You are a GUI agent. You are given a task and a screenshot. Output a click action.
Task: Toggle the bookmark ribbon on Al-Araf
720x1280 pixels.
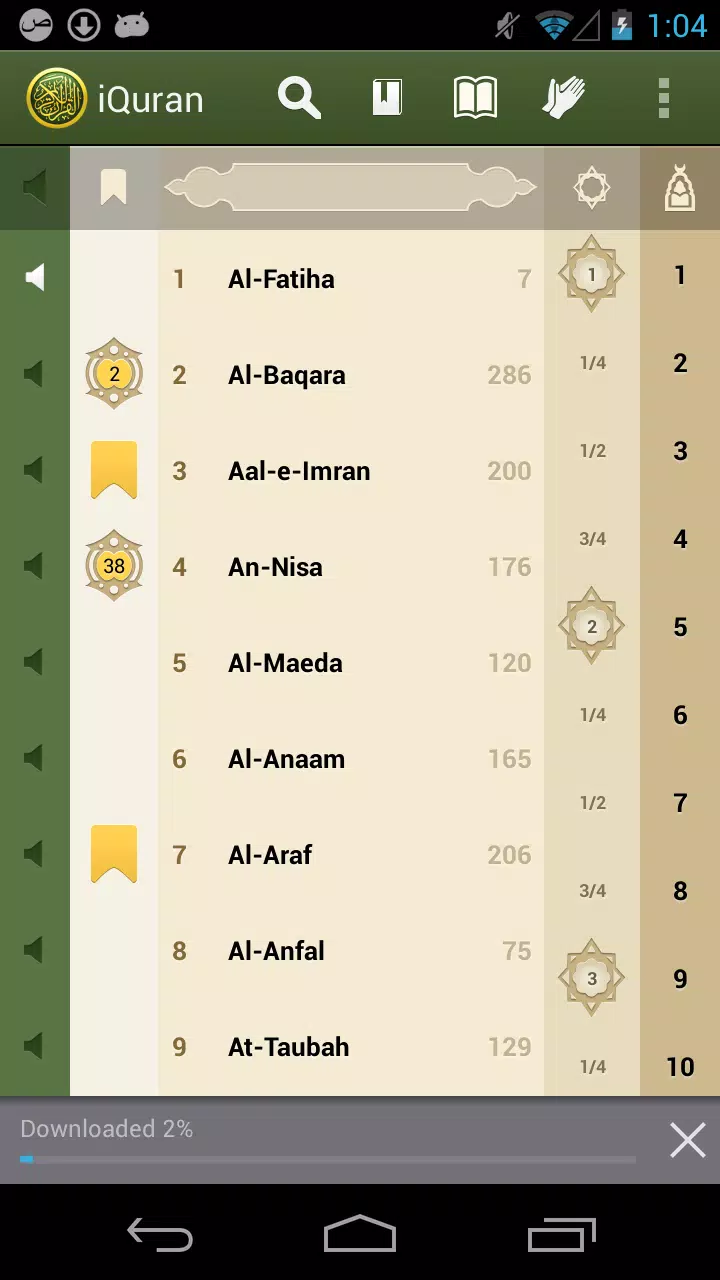(113, 854)
